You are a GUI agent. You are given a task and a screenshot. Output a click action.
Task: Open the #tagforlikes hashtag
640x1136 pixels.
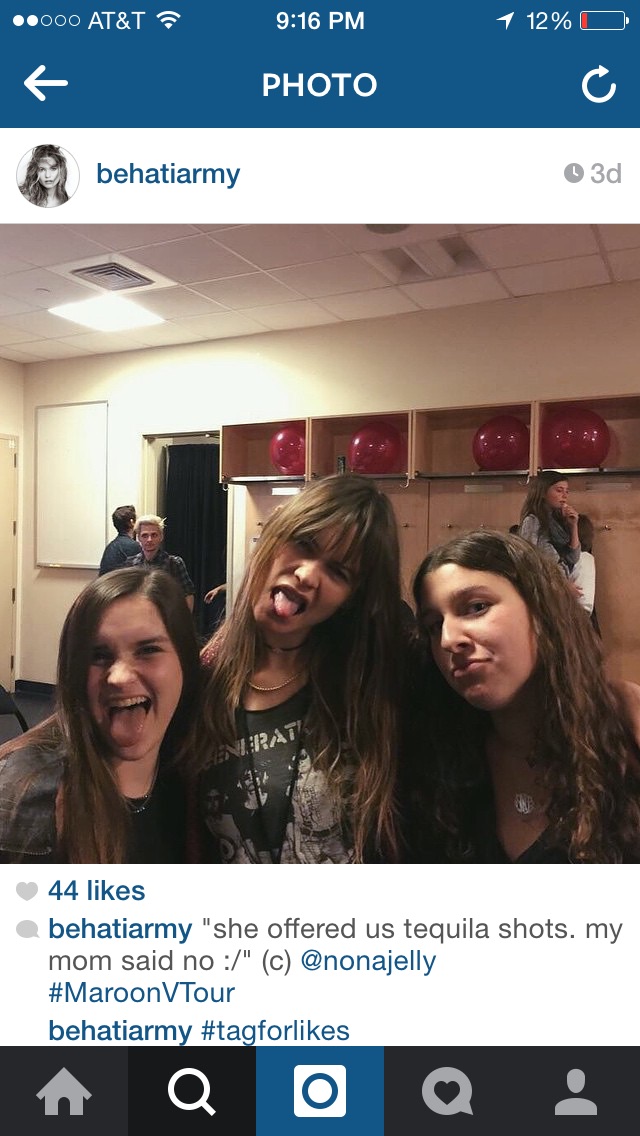point(275,1030)
